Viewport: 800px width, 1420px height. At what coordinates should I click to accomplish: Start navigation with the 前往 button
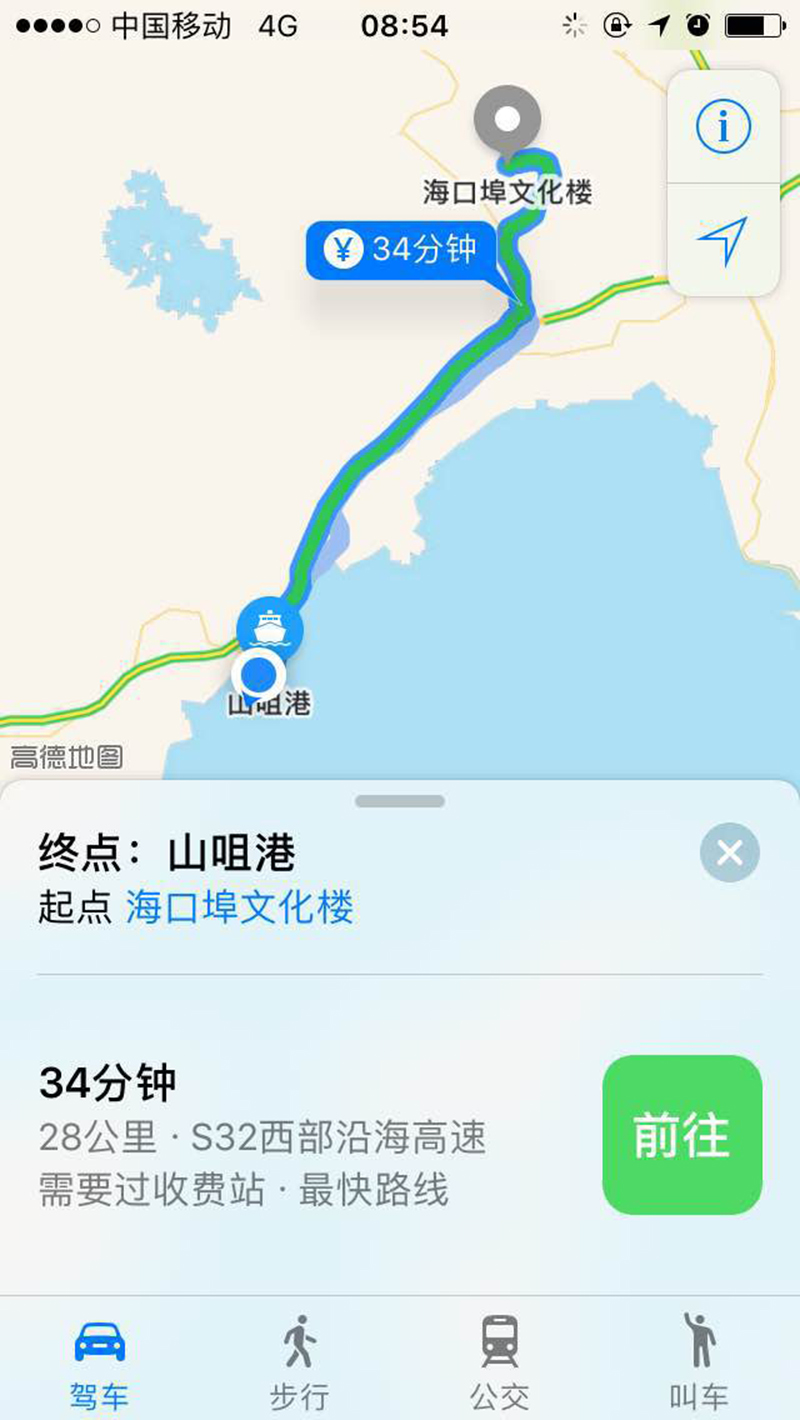click(x=682, y=1135)
